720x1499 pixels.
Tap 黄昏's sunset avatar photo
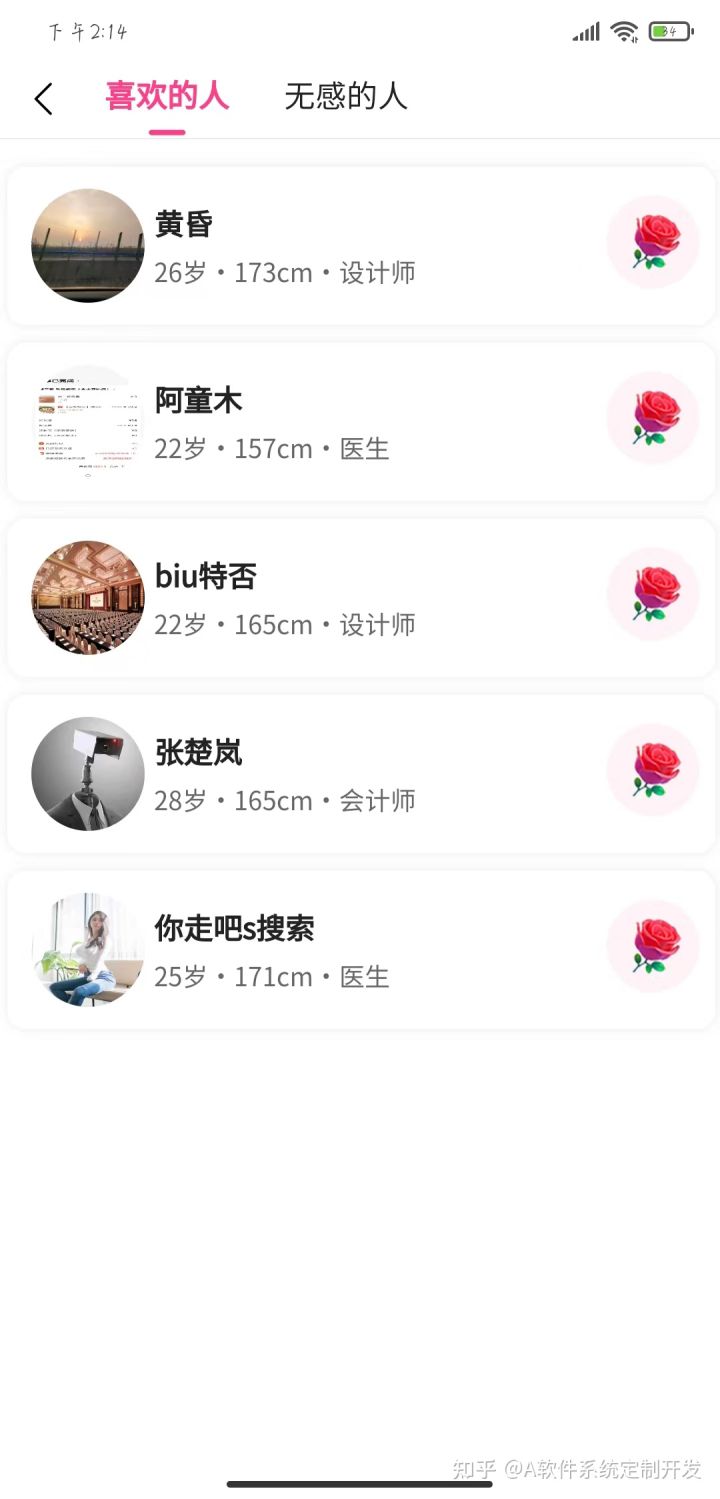pyautogui.click(x=87, y=246)
